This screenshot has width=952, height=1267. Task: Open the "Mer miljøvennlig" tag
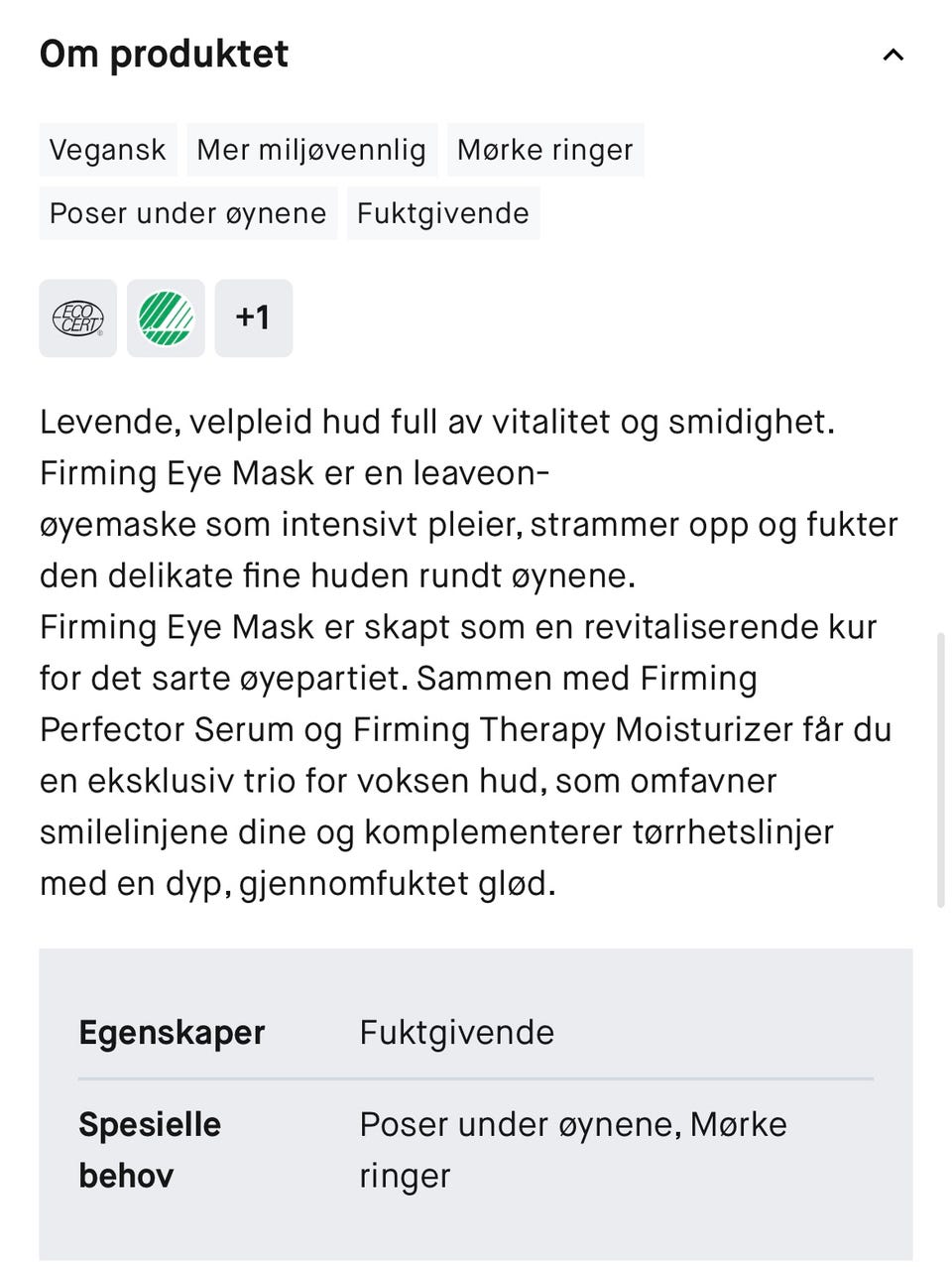310,150
